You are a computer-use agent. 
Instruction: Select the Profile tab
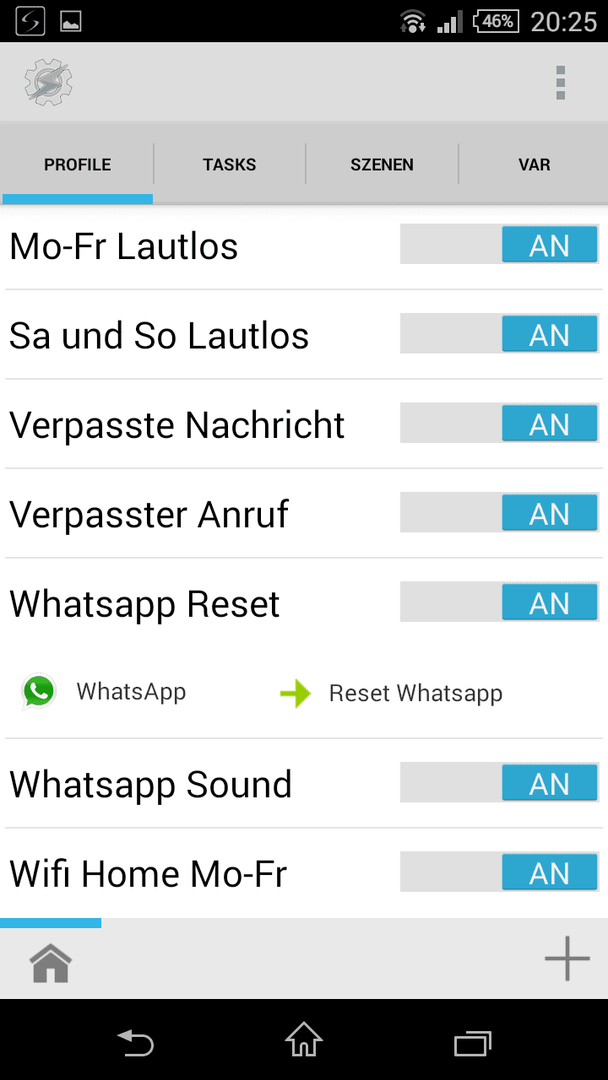tap(77, 165)
